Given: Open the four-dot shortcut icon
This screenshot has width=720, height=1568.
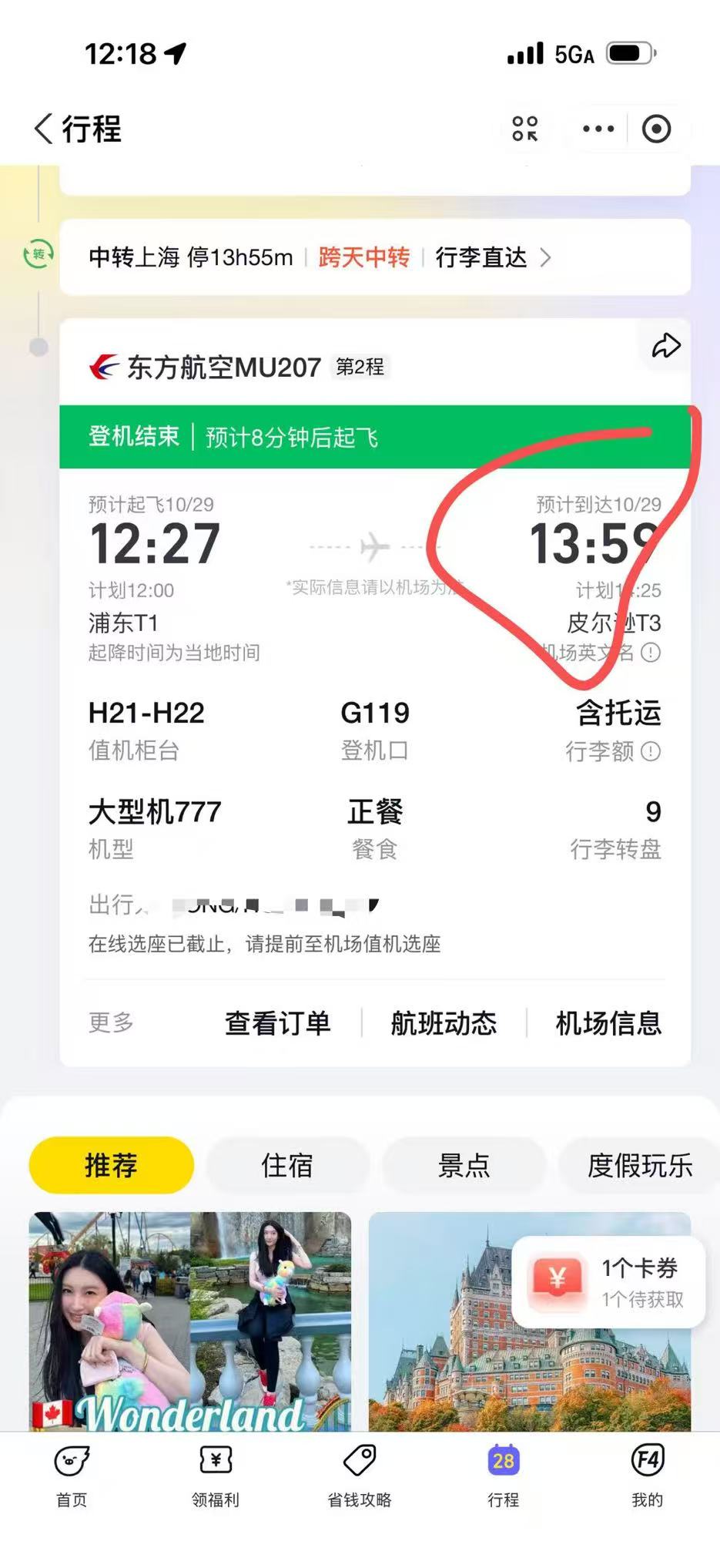Looking at the screenshot, I should [x=525, y=129].
